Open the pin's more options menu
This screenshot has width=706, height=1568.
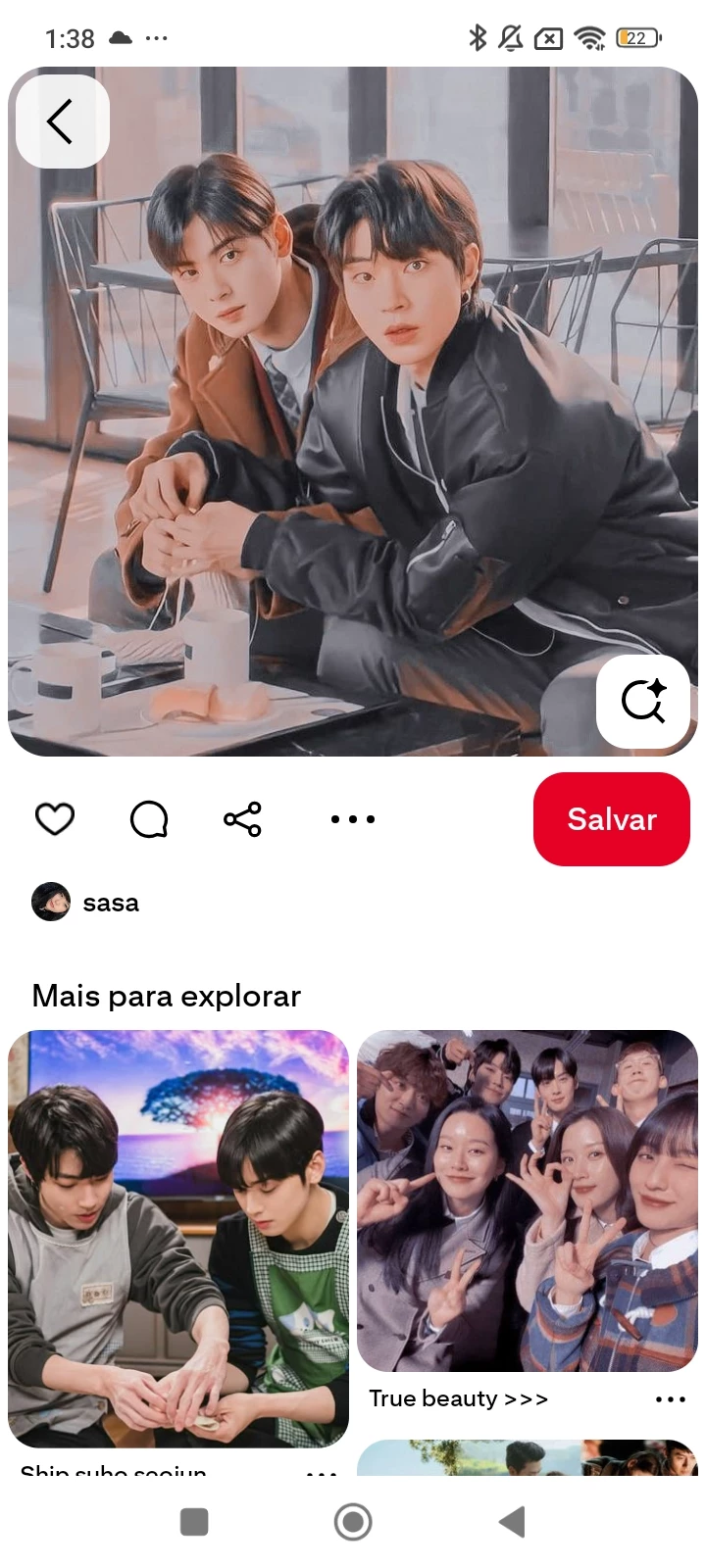coord(353,819)
